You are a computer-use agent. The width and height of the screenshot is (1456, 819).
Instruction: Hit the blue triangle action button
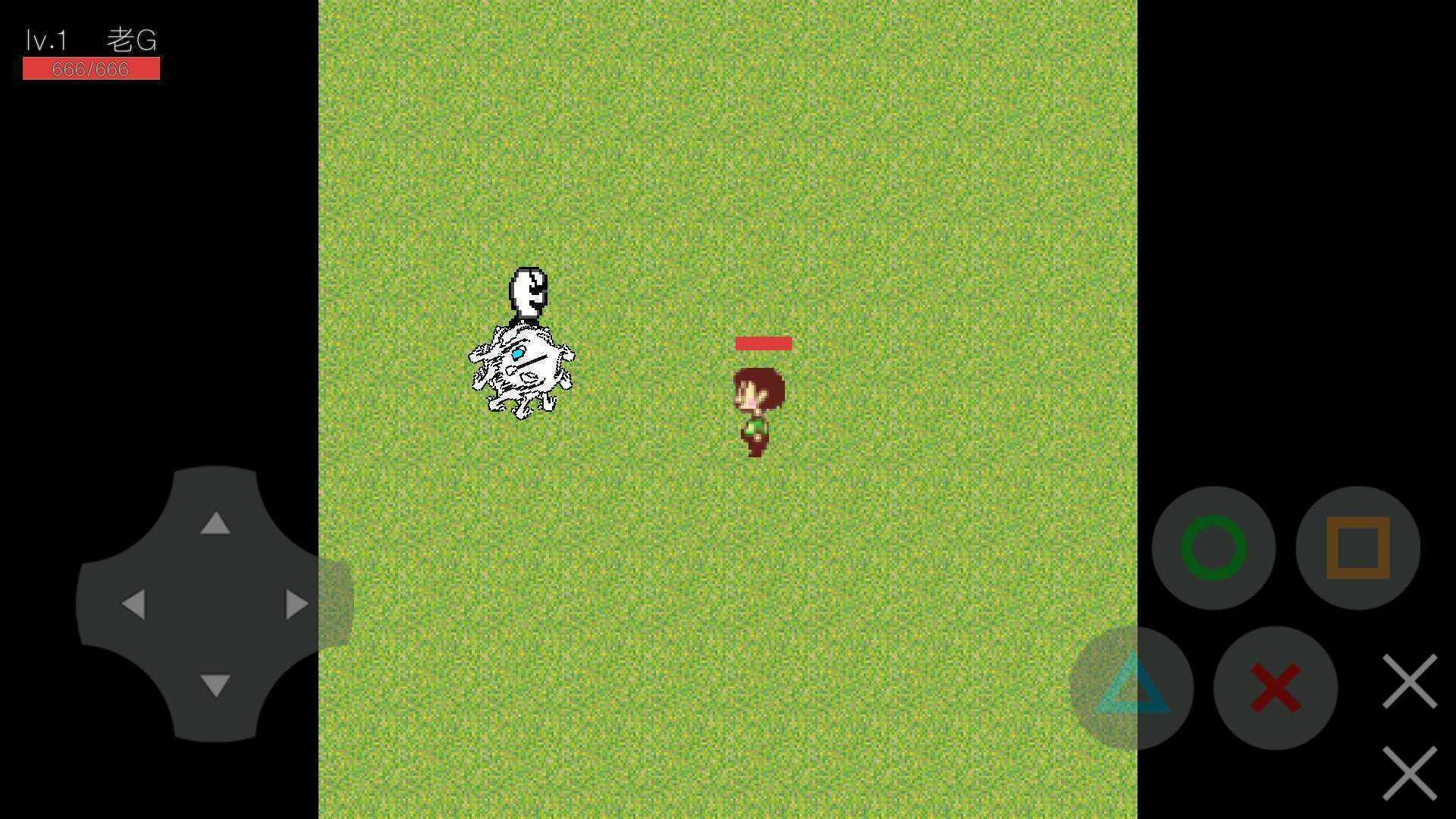[1131, 687]
